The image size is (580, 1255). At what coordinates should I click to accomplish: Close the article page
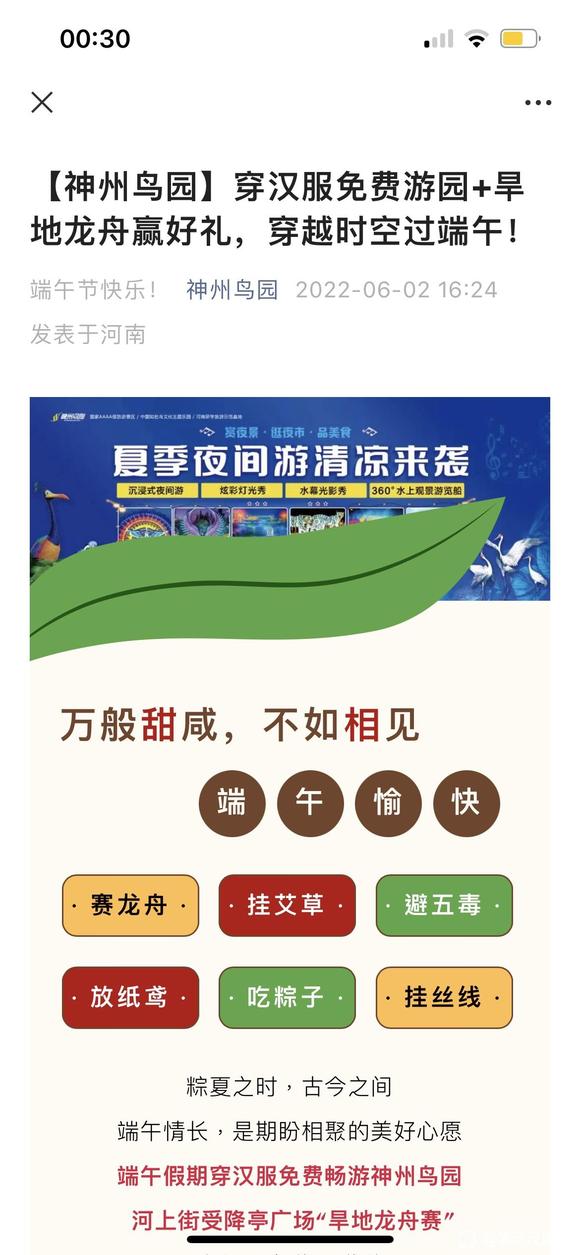42,102
